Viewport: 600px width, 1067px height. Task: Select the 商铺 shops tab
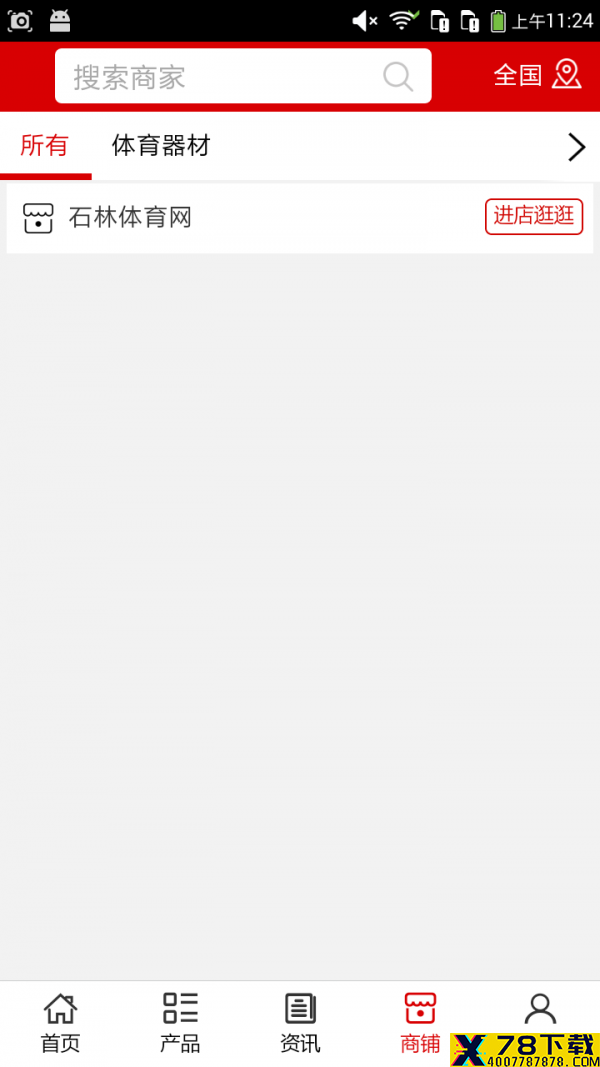pos(420,1023)
